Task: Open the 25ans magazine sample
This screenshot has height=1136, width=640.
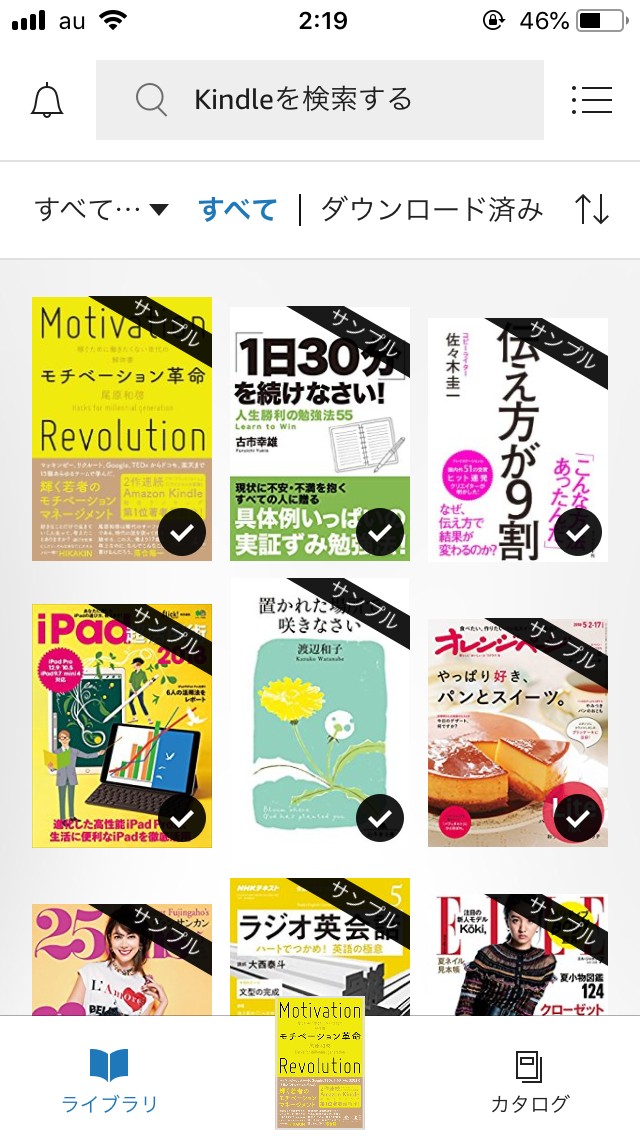Action: pos(122,958)
